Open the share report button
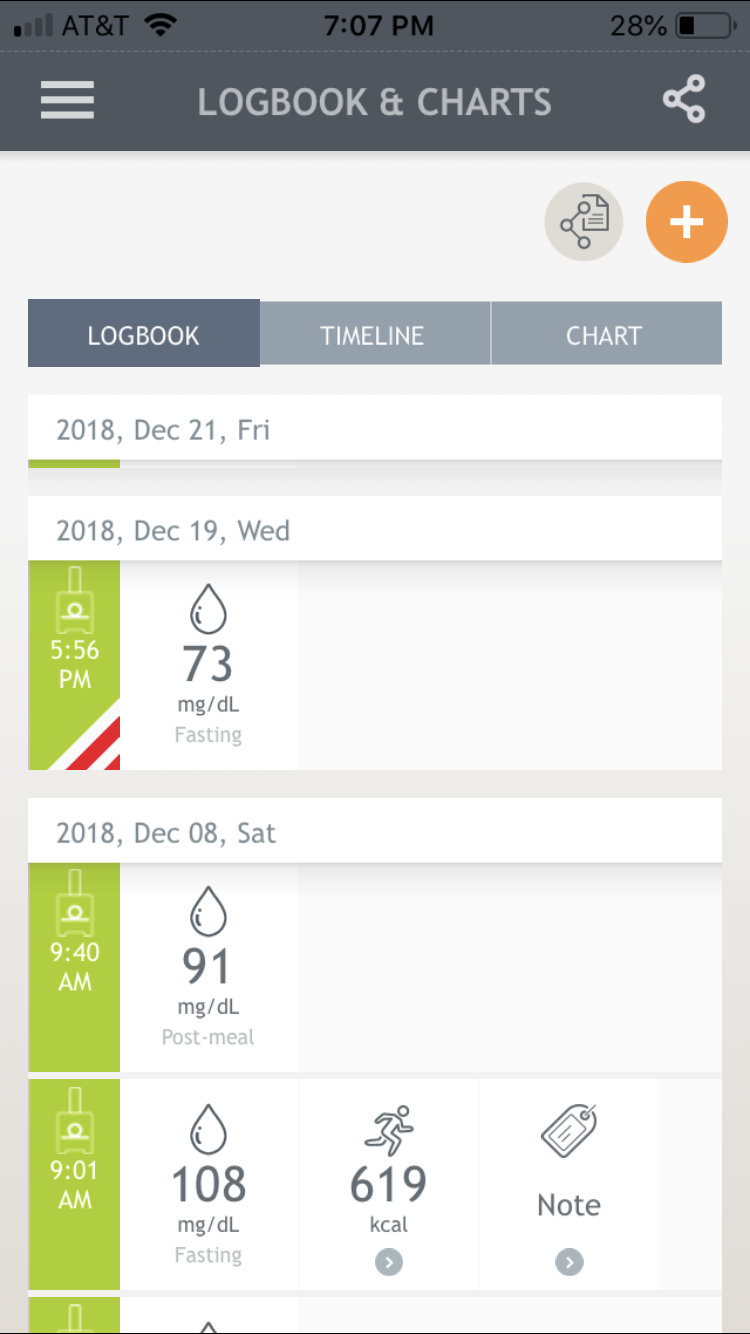This screenshot has width=750, height=1334. [584, 222]
